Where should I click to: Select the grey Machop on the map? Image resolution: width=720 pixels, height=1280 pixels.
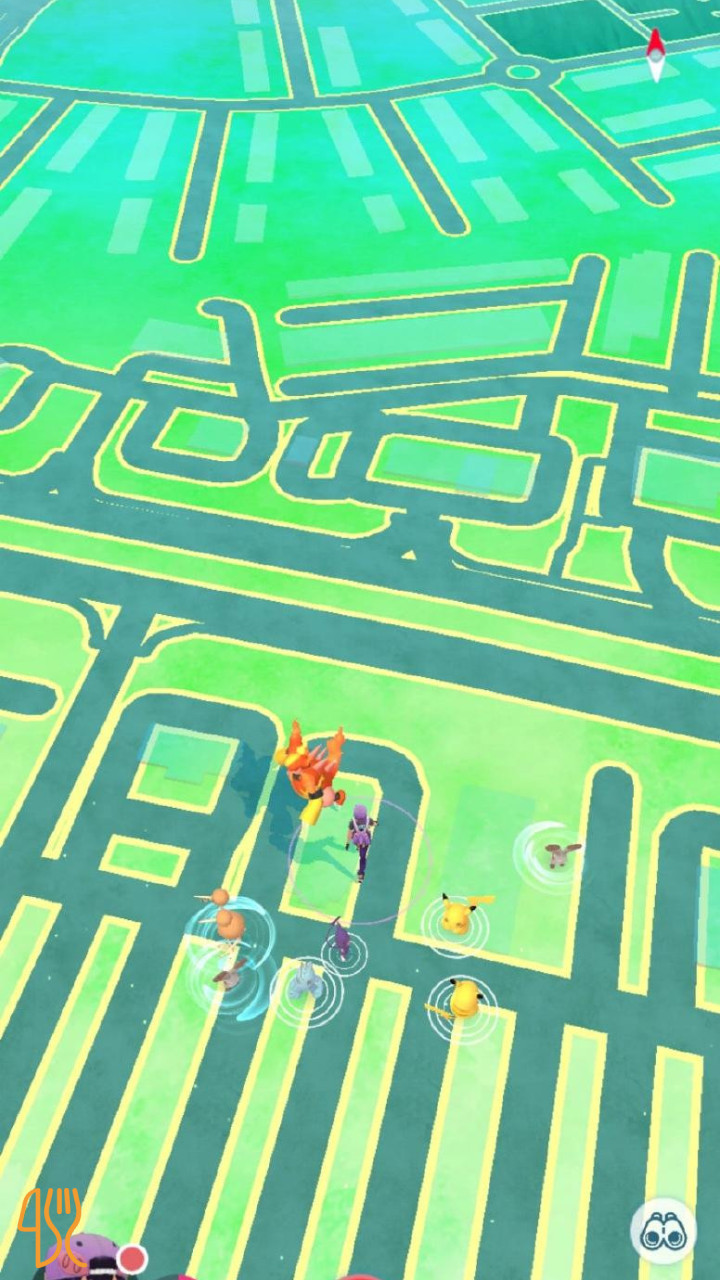coord(304,980)
